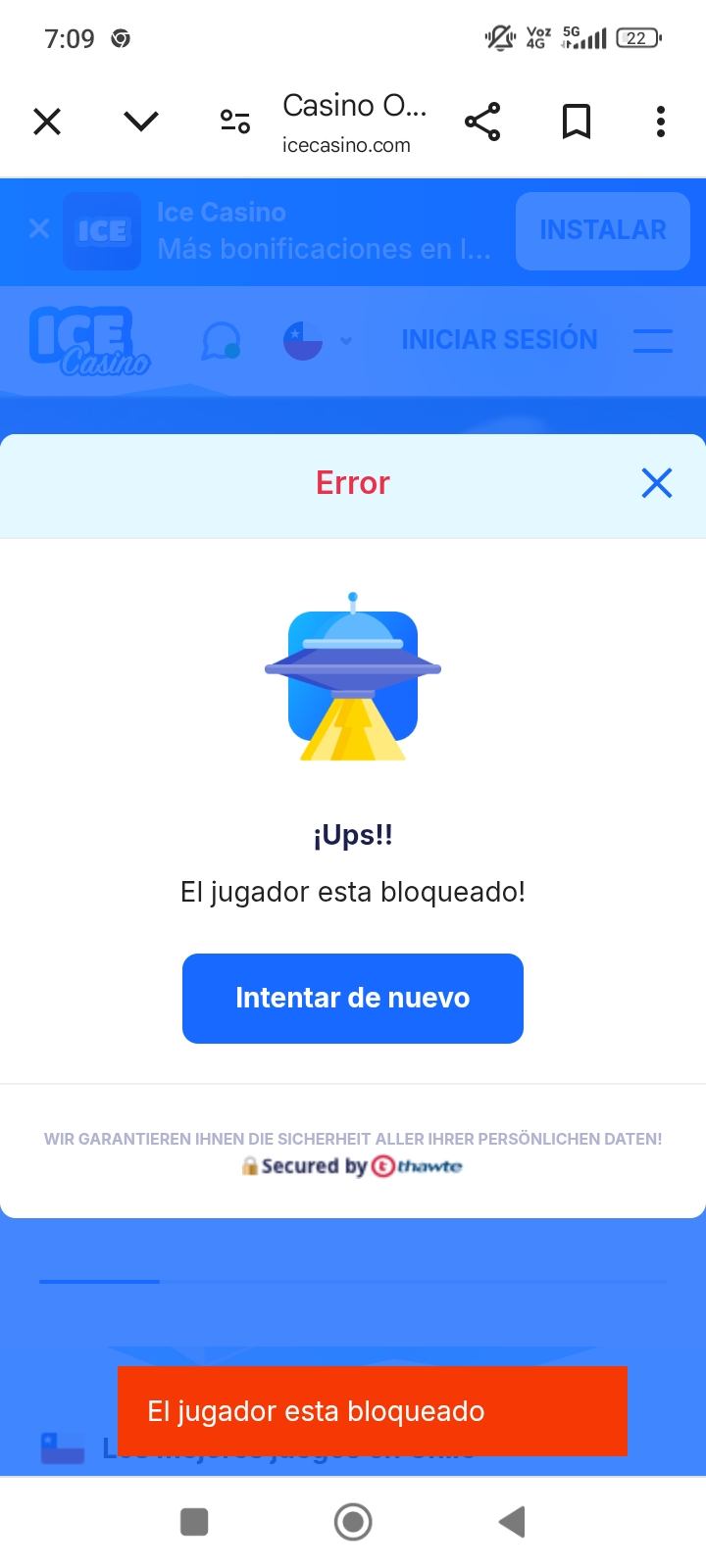Tap INSTALAR to install Ice Casino
The image size is (706, 1568).
602,231
